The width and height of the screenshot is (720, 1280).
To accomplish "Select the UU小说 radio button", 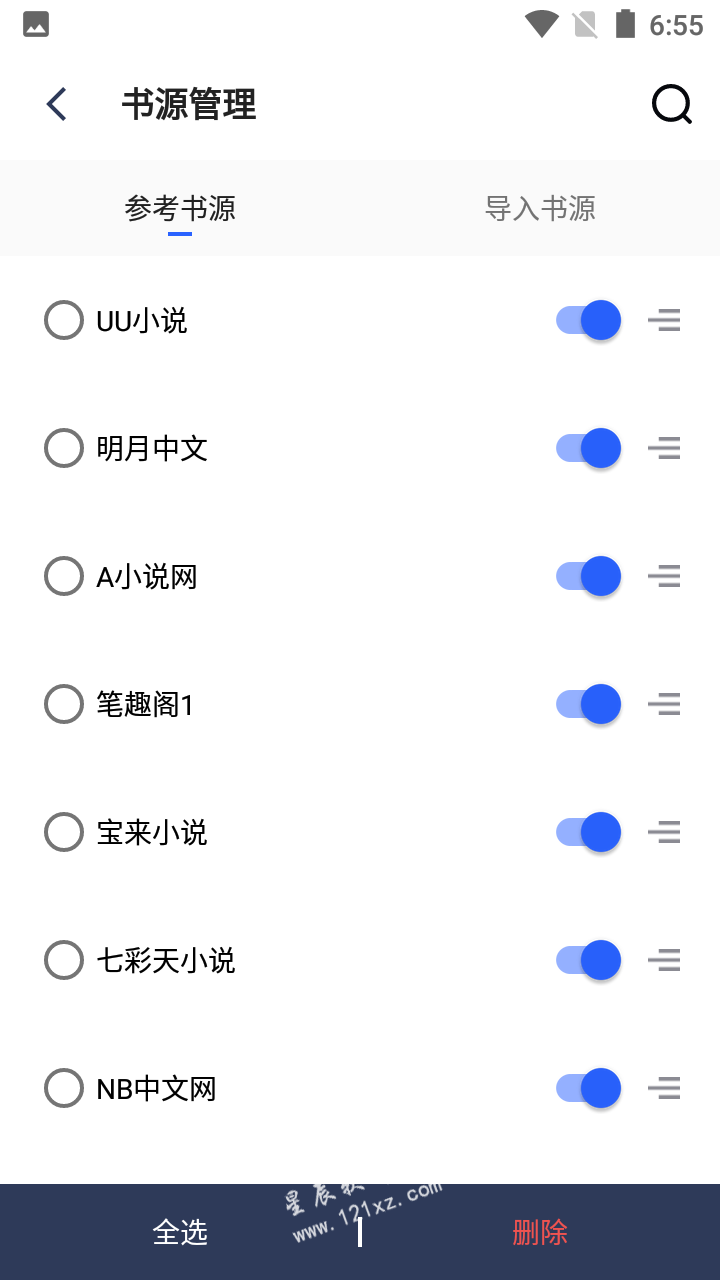I will 64,320.
